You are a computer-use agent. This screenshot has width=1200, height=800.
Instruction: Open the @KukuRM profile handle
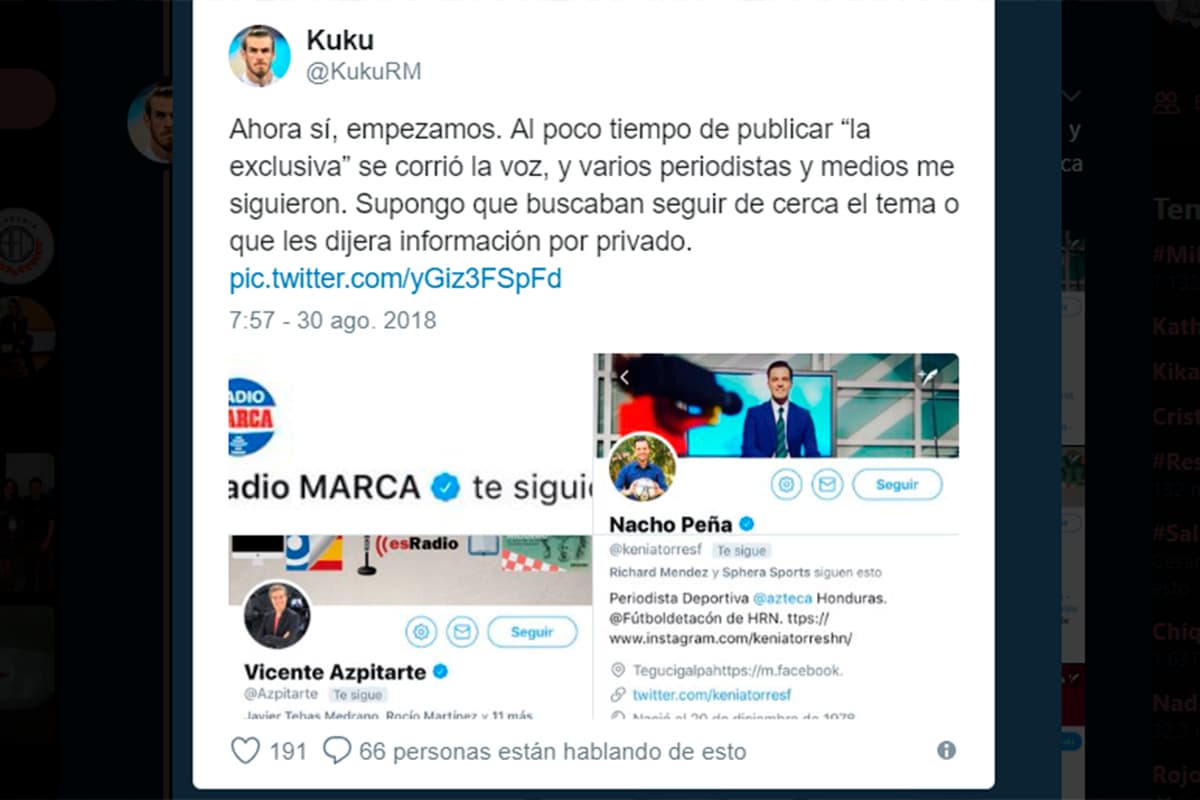pyautogui.click(x=363, y=72)
